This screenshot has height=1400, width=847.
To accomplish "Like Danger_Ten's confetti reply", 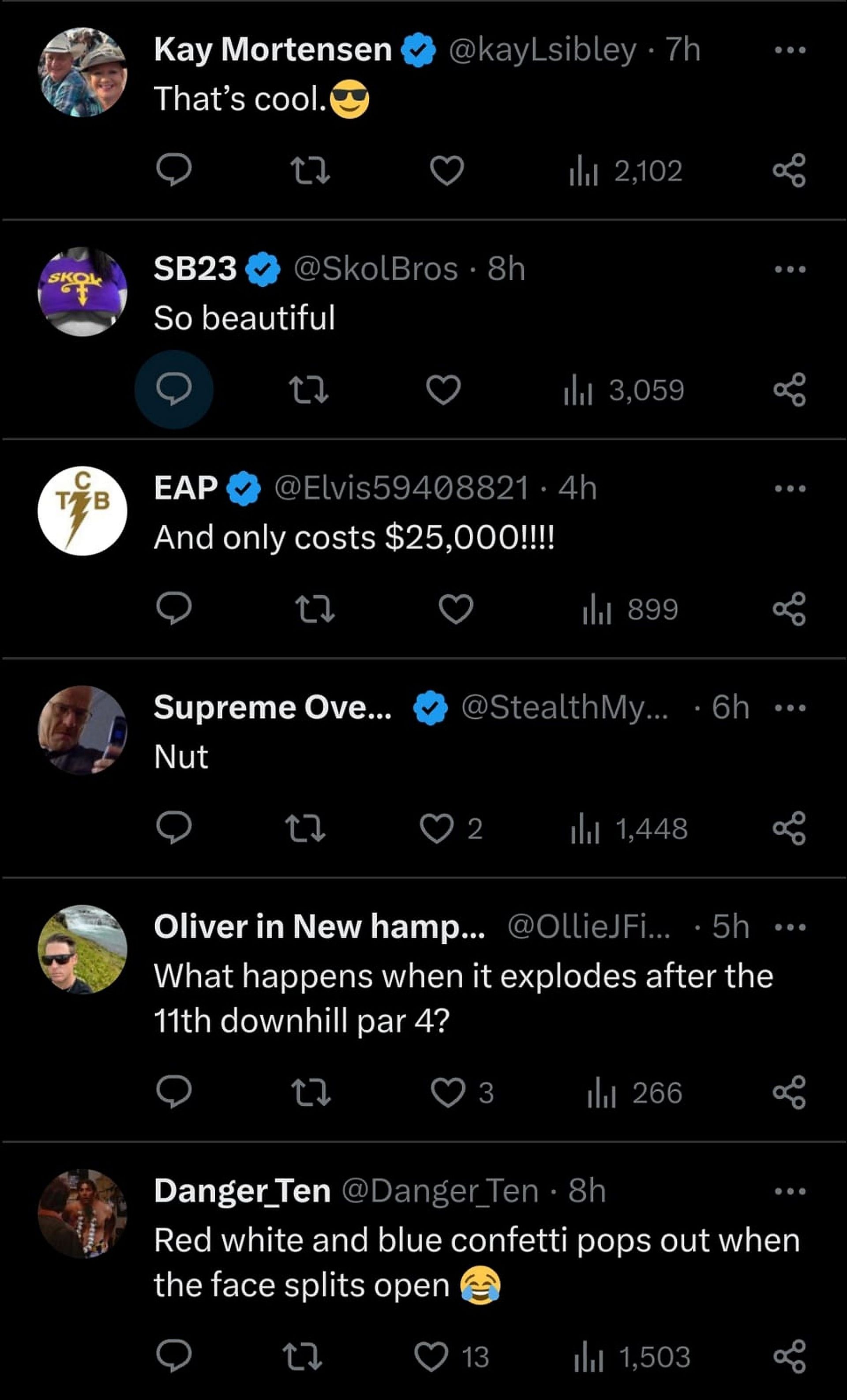I will click(x=432, y=1357).
